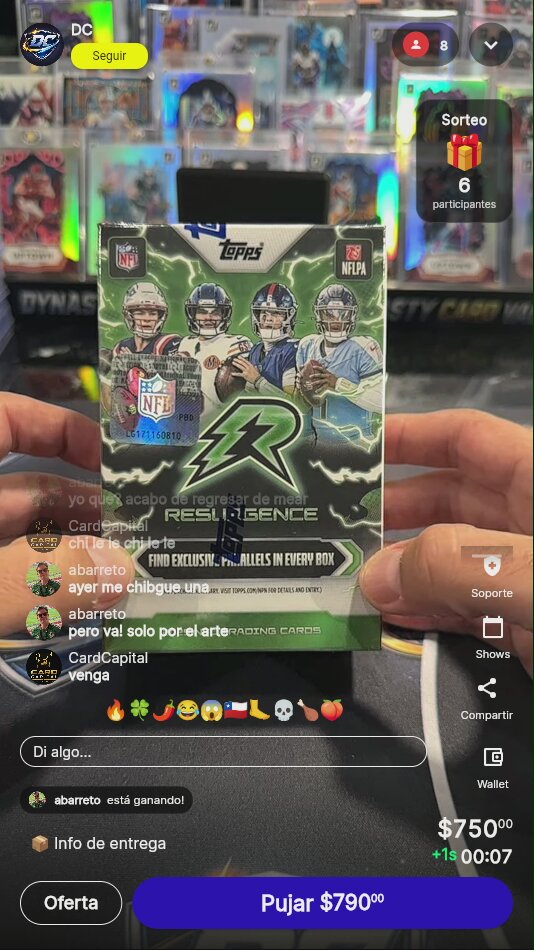Make a custom bid with Oferta
The image size is (534, 950).
pos(71,903)
